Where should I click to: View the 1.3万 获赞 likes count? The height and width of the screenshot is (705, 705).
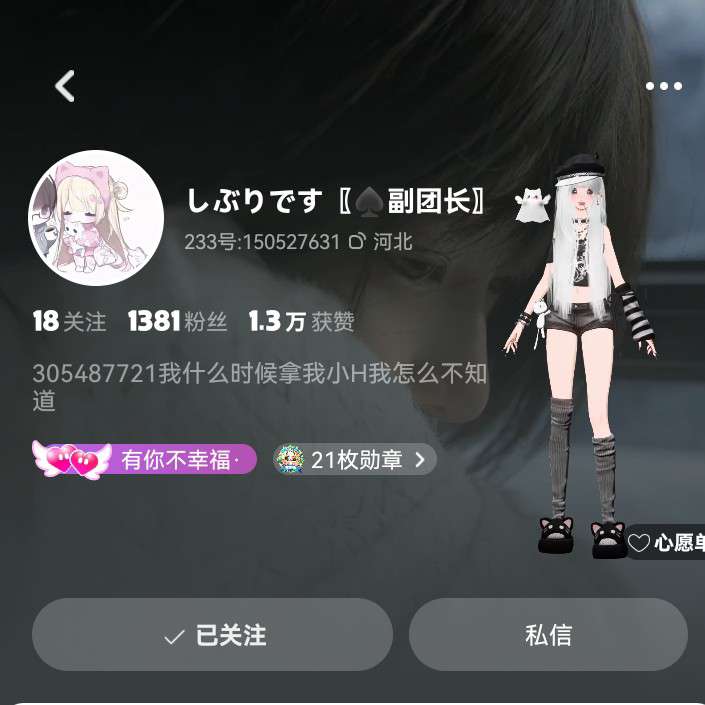(300, 321)
